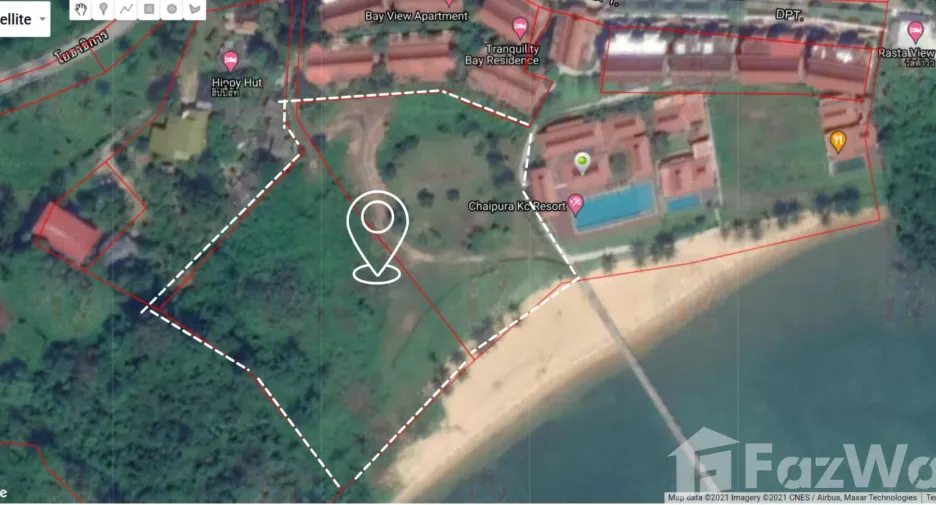Open the Hippy Hut hotel marker

pos(230,61)
